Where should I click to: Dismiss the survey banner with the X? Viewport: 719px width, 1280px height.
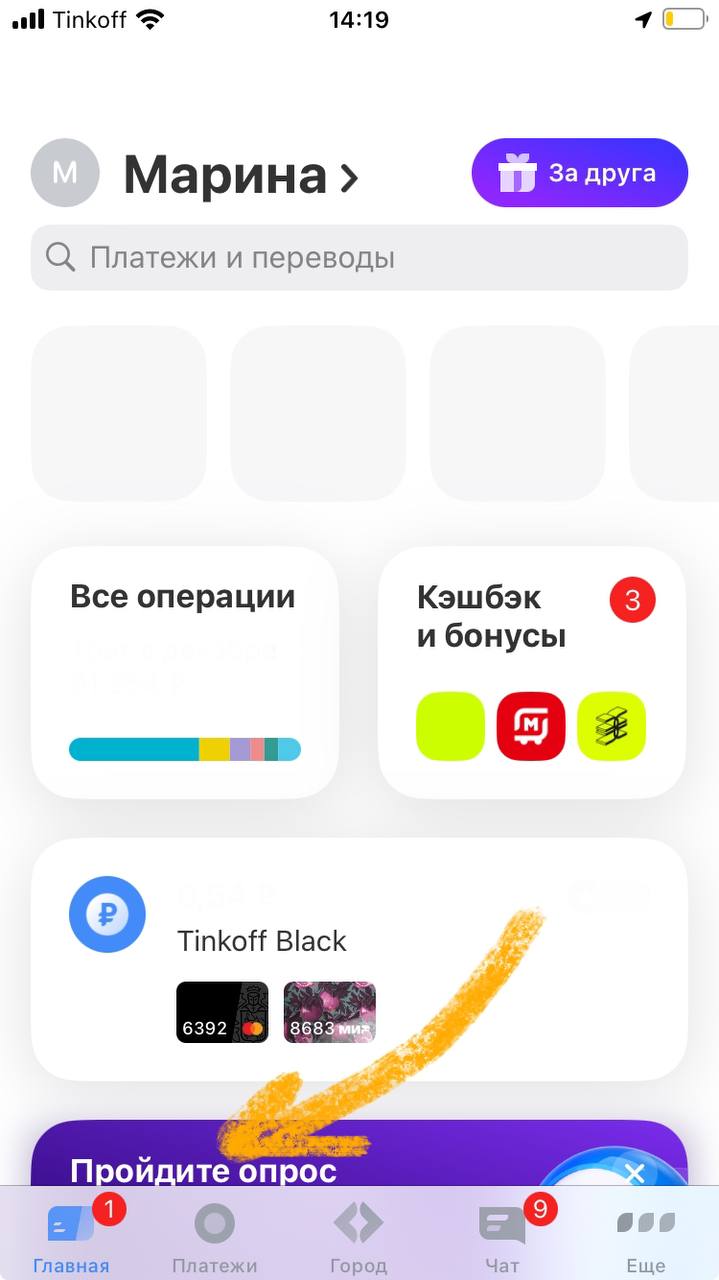[634, 1172]
